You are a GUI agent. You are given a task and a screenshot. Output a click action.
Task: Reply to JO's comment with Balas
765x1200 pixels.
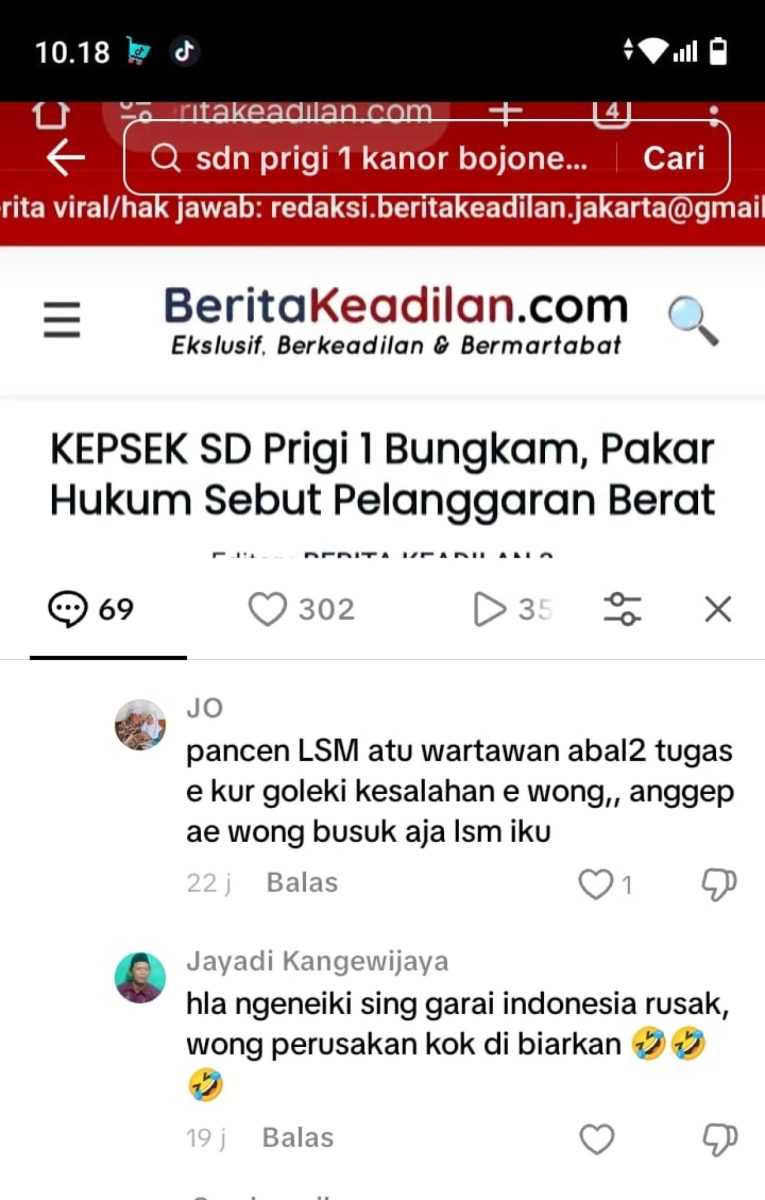pyautogui.click(x=302, y=883)
